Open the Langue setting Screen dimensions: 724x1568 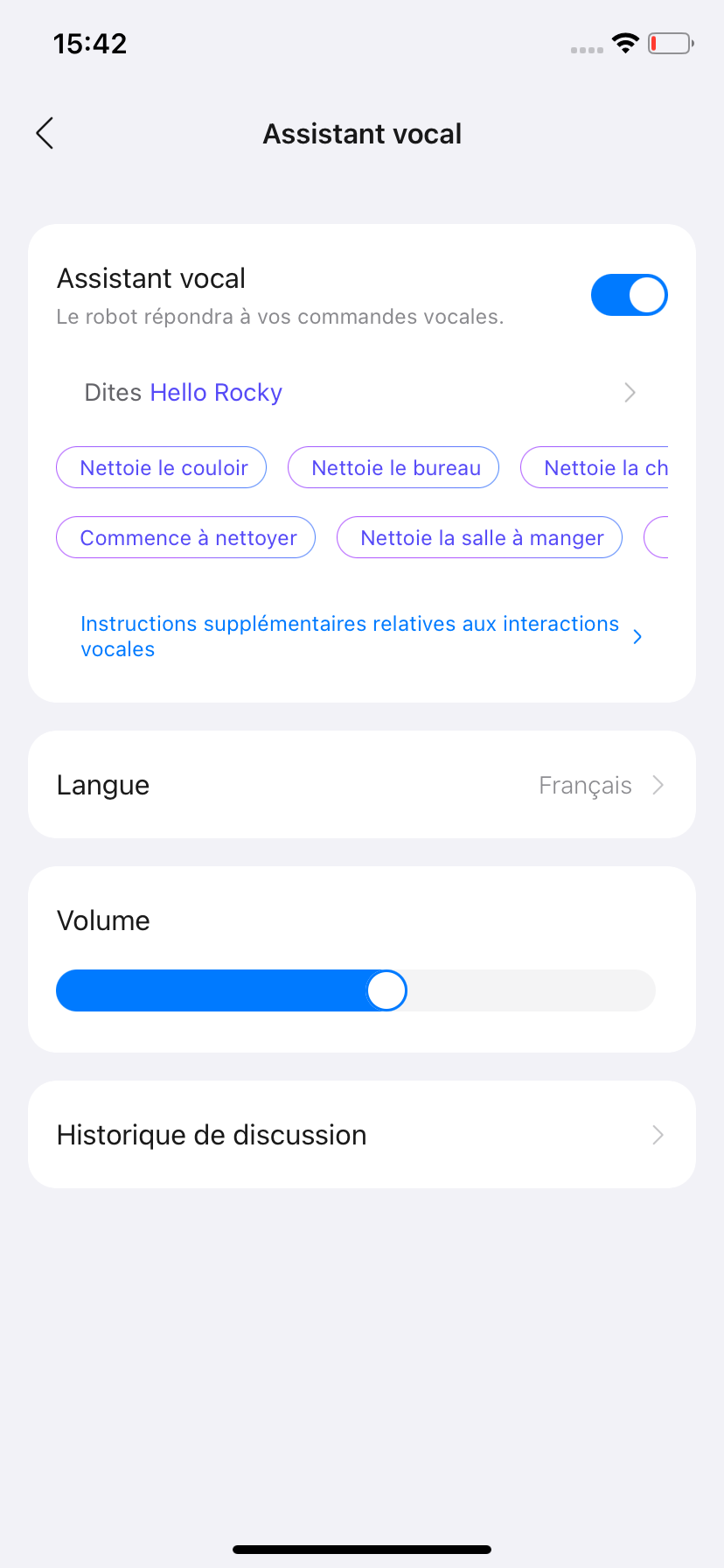[362, 785]
